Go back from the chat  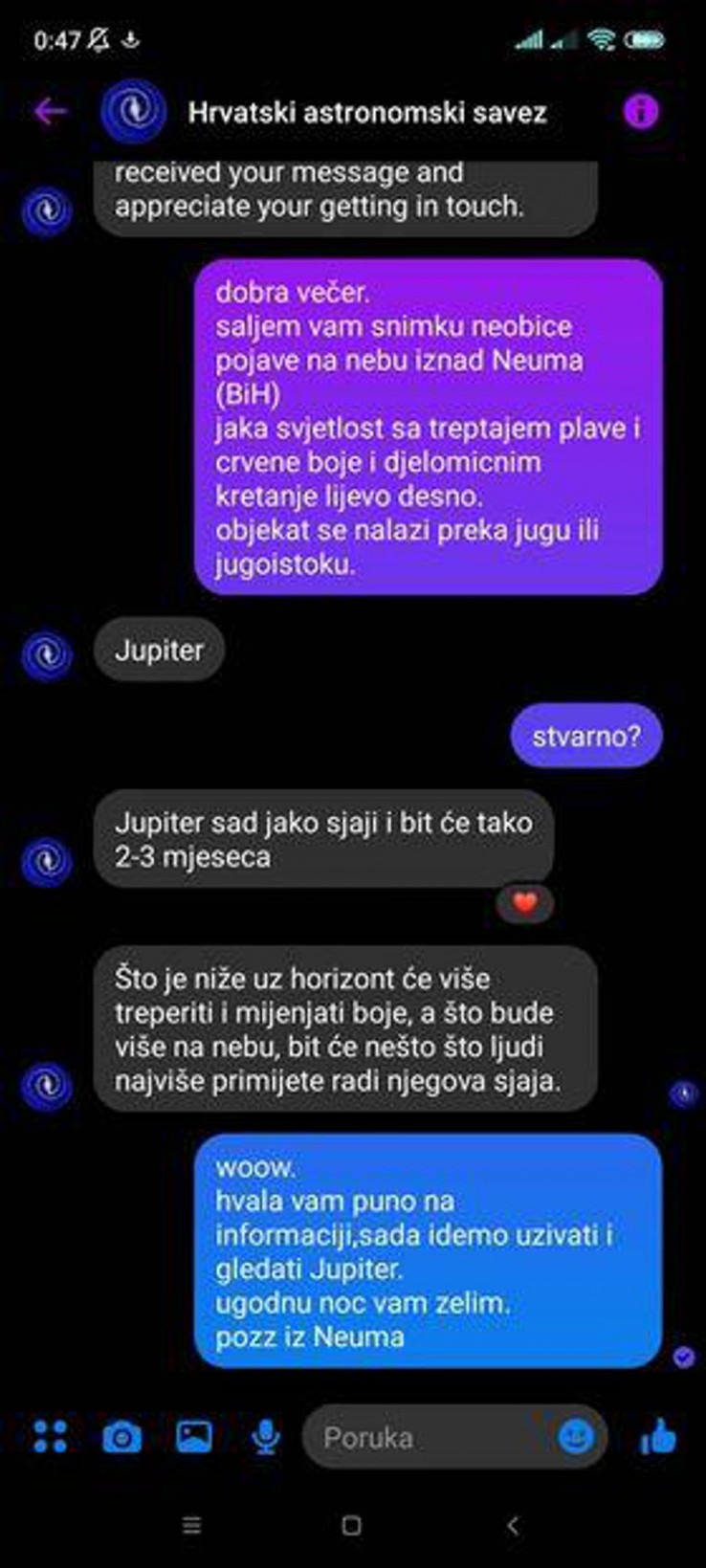pos(50,112)
